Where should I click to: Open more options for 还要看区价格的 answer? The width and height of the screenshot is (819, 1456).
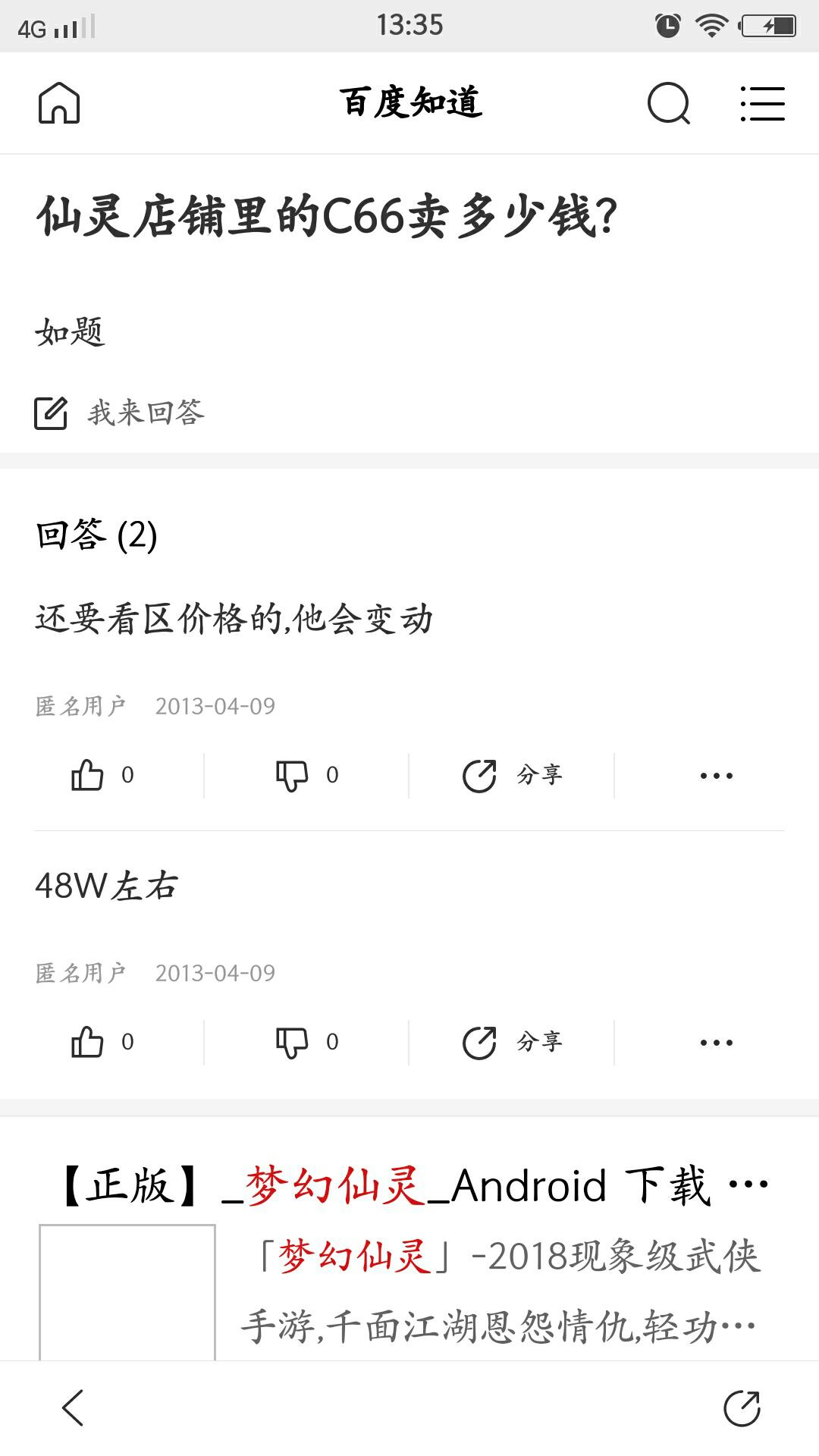click(x=716, y=775)
